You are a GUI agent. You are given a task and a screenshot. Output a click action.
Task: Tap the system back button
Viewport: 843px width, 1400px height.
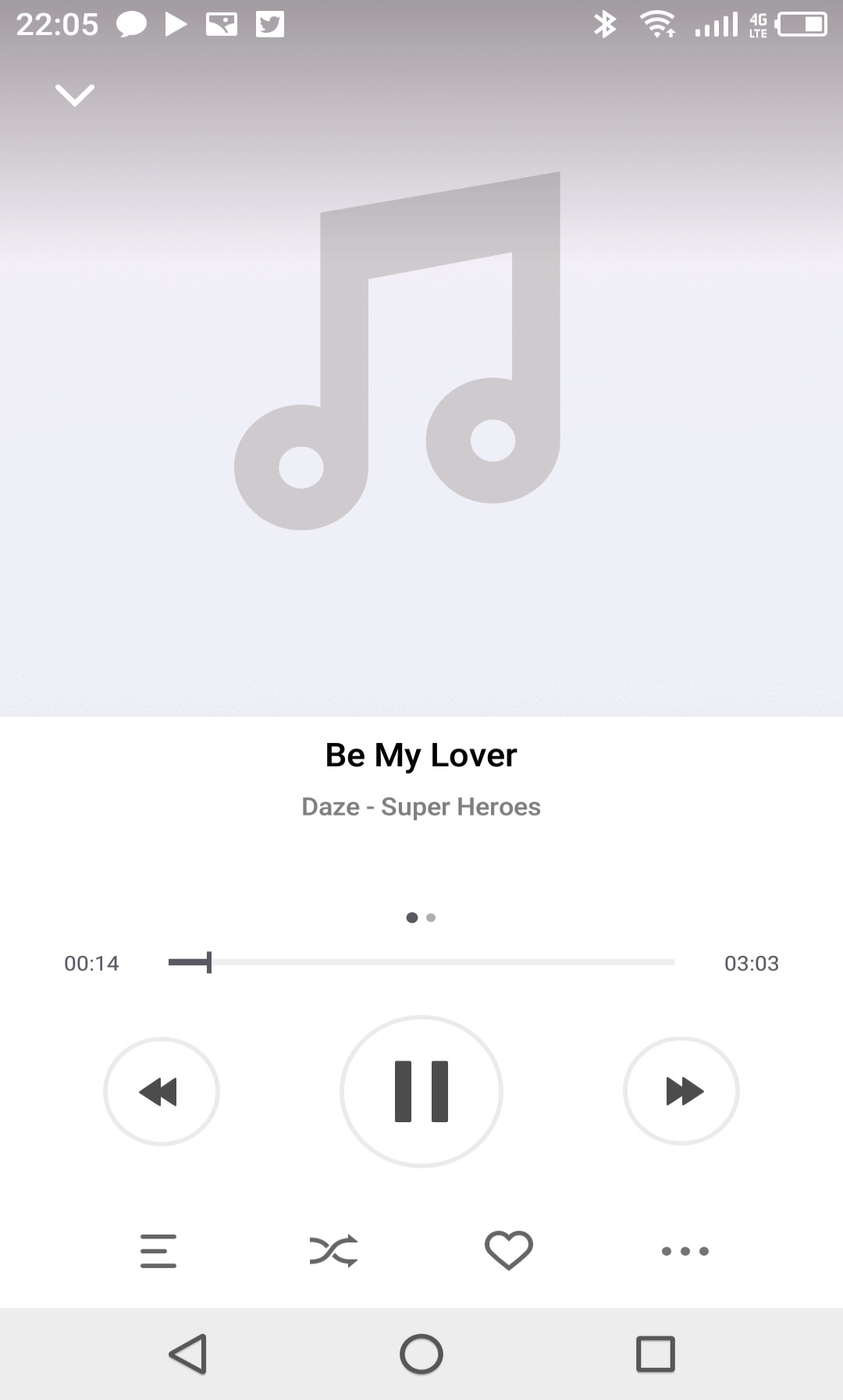pos(188,1354)
